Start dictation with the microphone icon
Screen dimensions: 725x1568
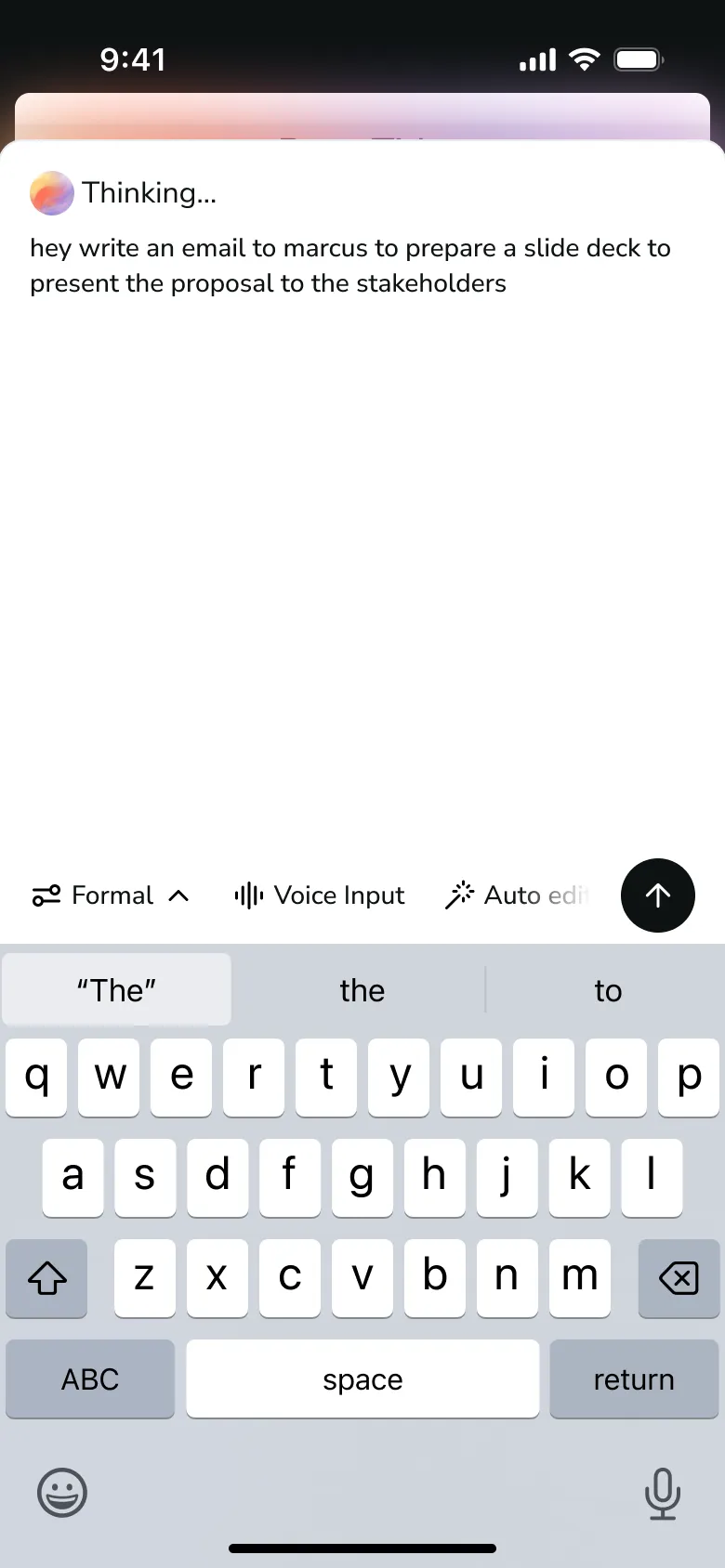[x=662, y=1493]
